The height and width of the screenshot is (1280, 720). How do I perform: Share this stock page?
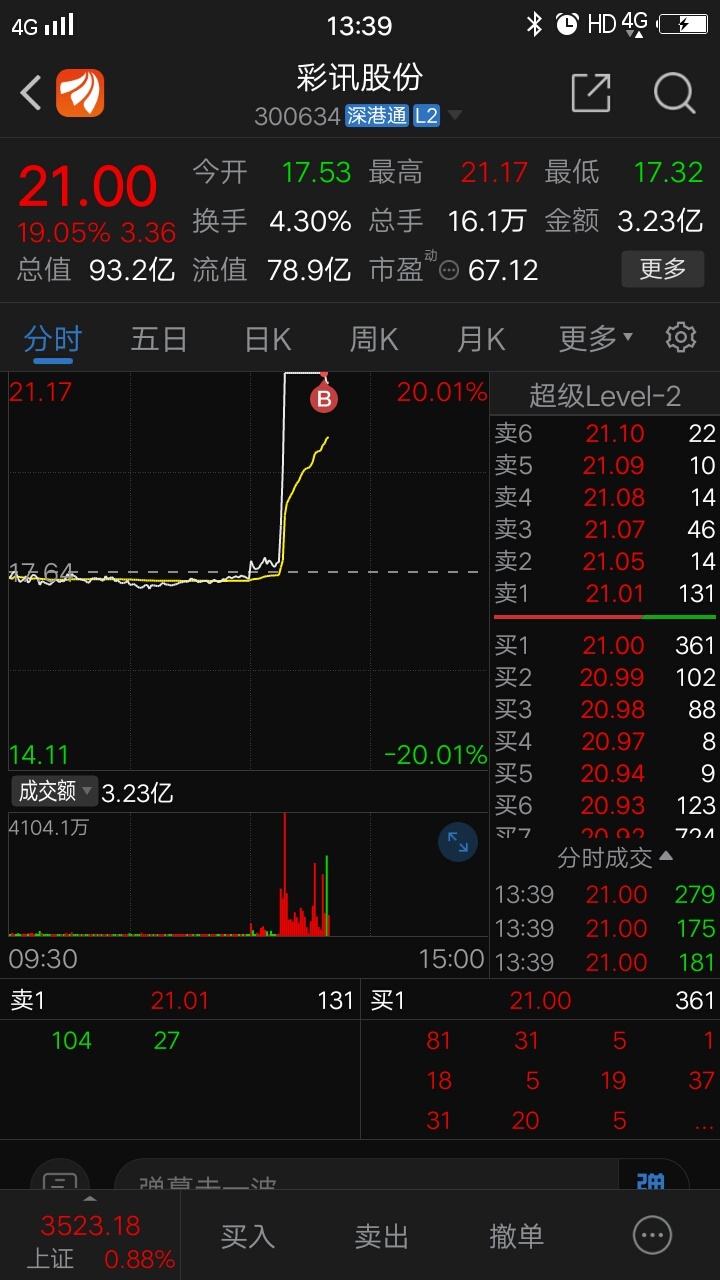(x=590, y=93)
